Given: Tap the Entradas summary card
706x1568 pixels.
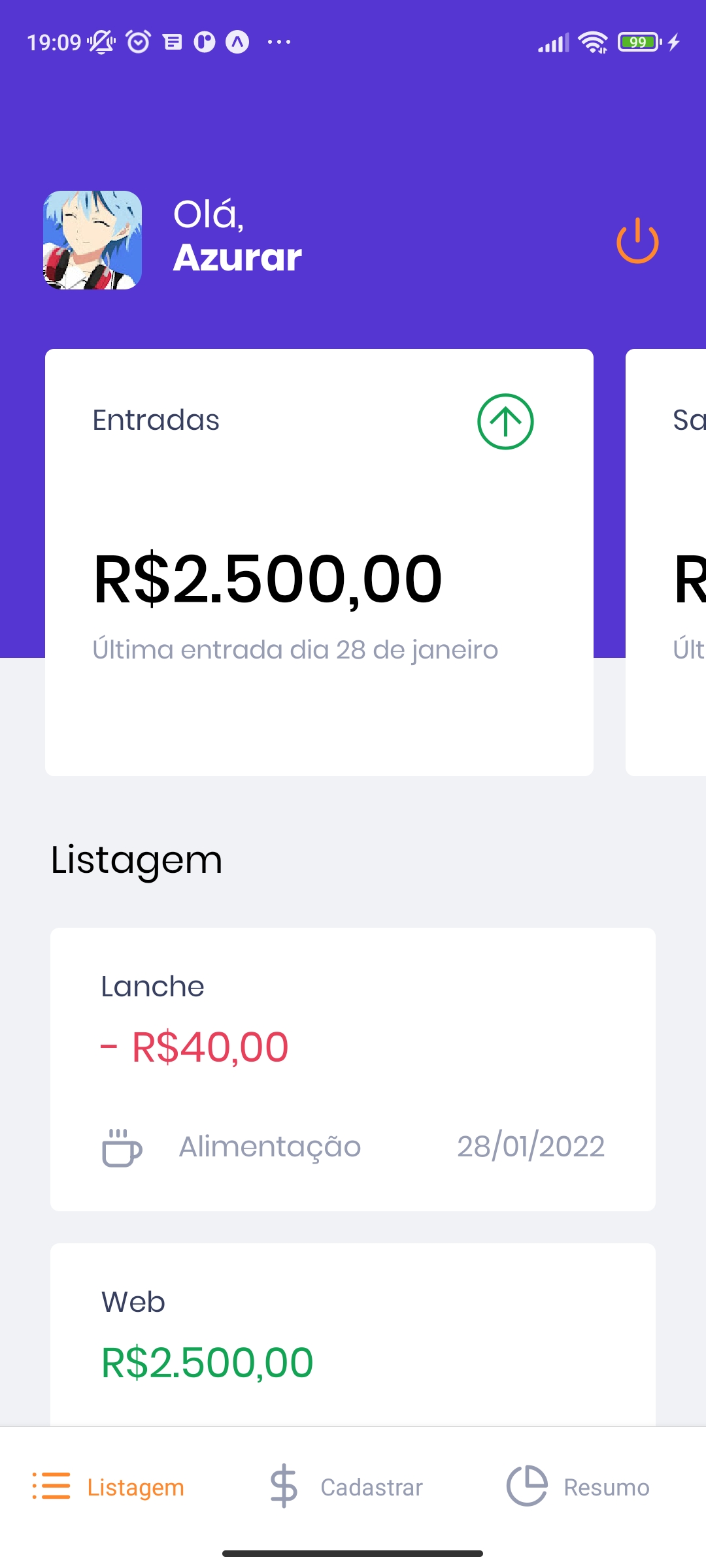Looking at the screenshot, I should [319, 562].
